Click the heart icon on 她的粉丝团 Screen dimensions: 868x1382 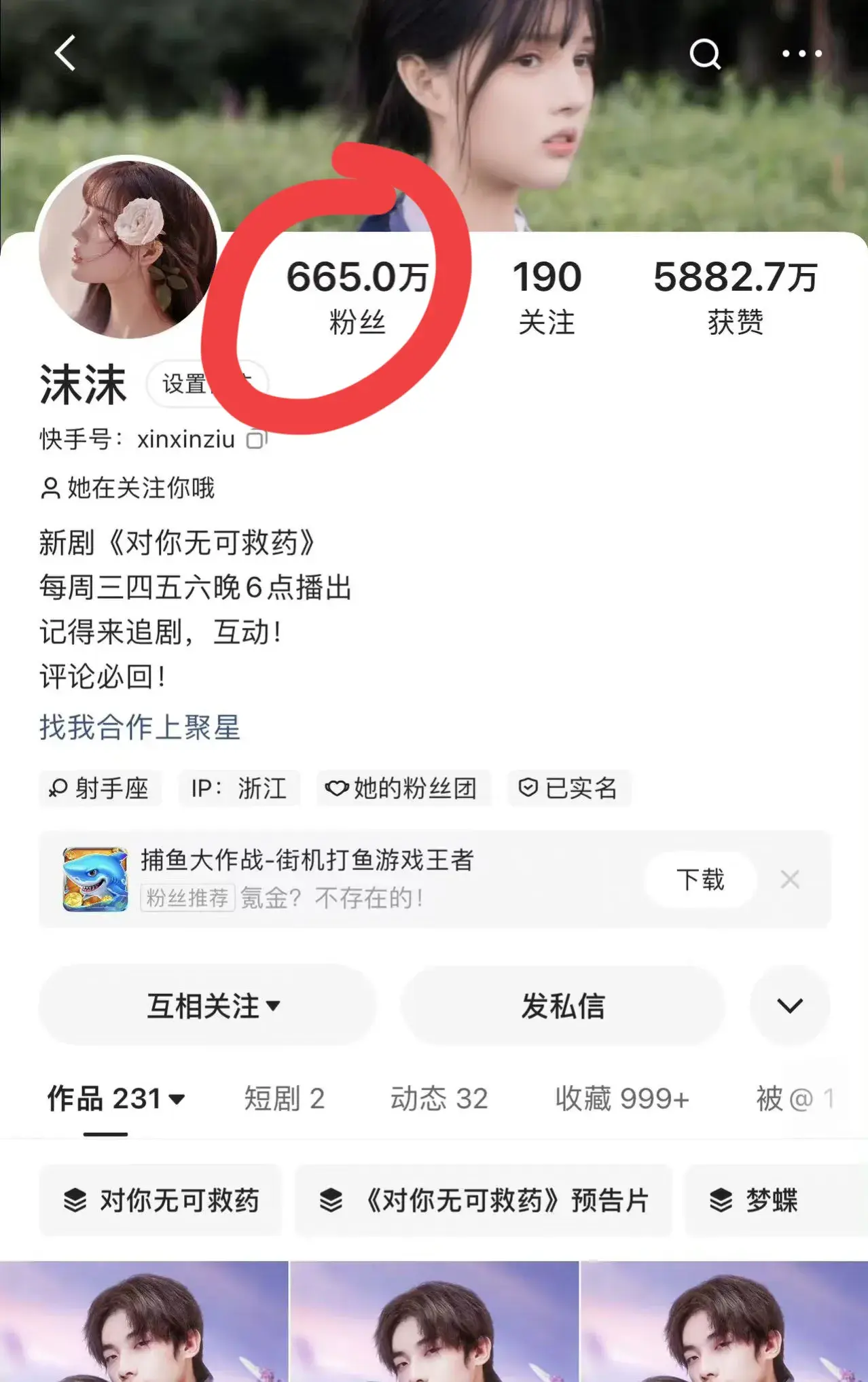coord(338,788)
